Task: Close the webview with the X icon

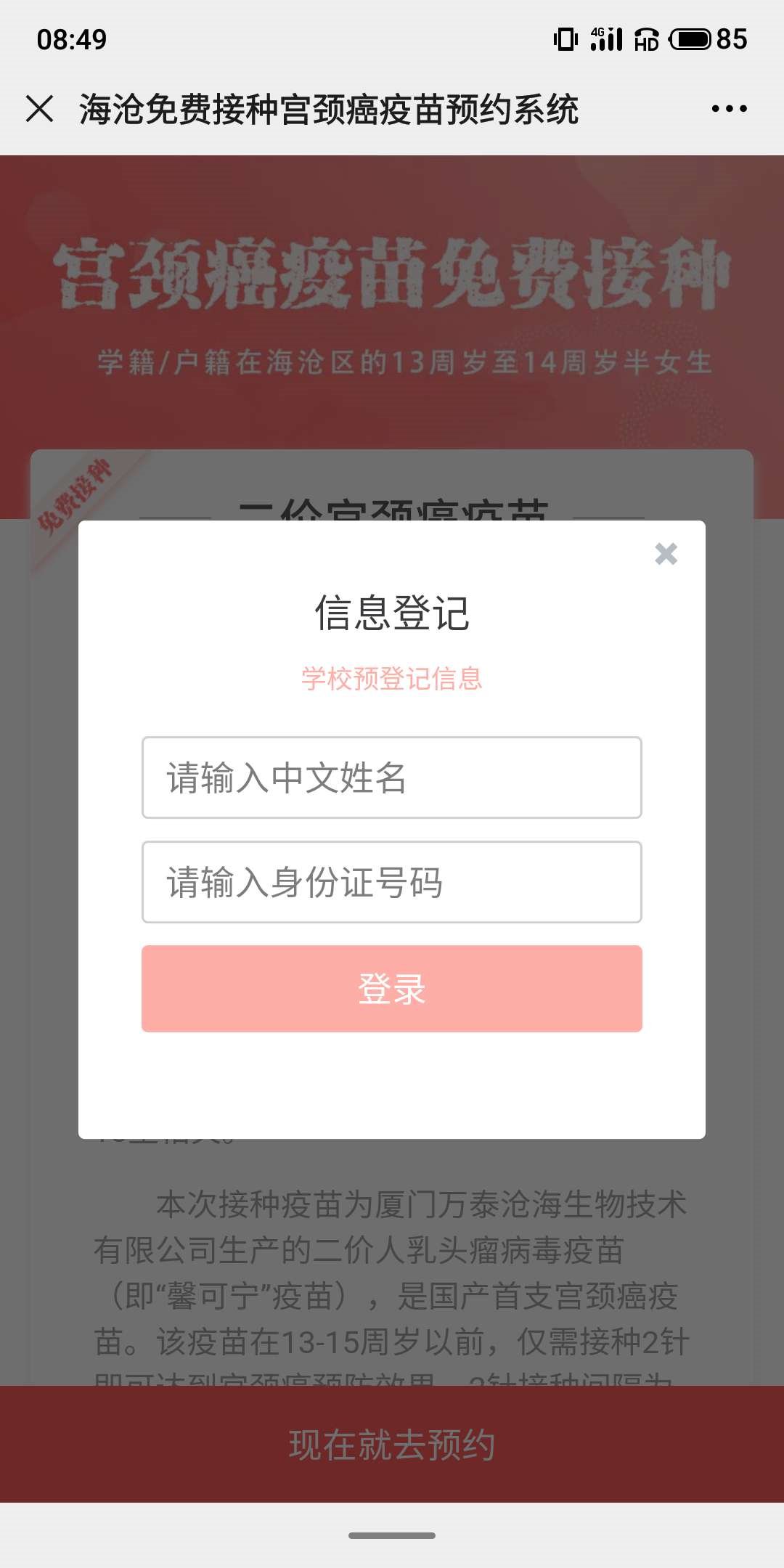Action: coord(39,109)
